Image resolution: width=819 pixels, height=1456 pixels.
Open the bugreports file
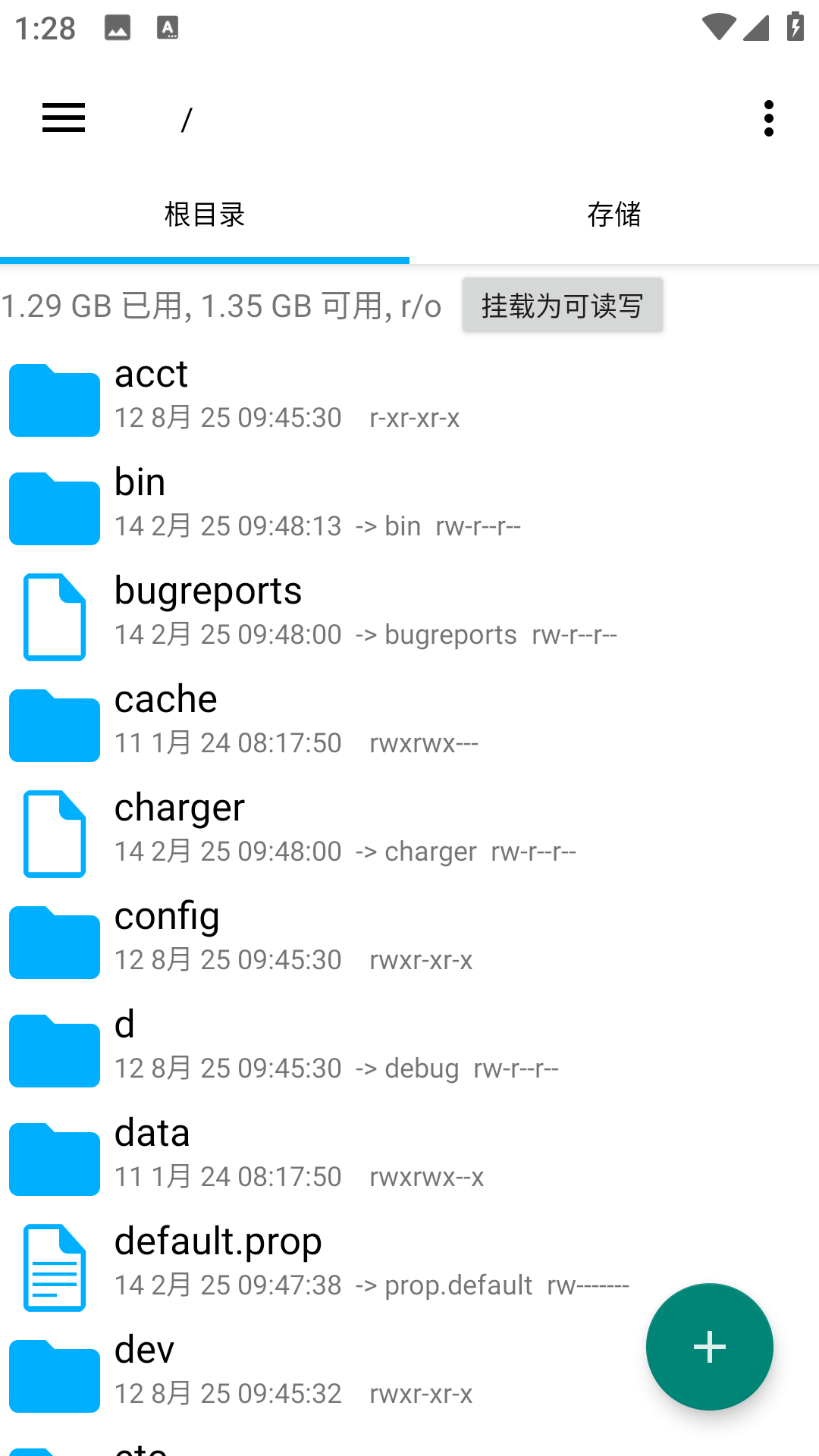[x=303, y=611]
